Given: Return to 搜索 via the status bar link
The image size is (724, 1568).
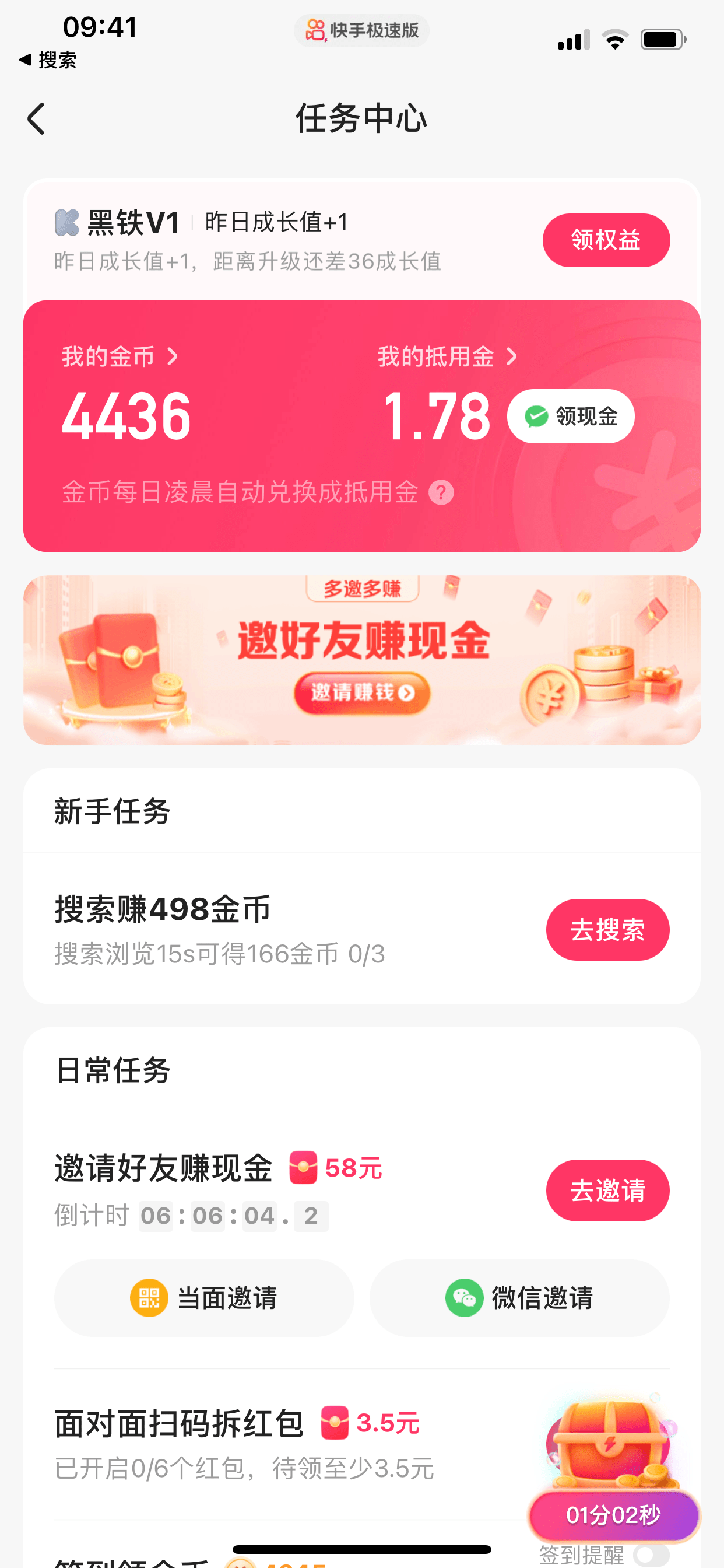Looking at the screenshot, I should [48, 60].
